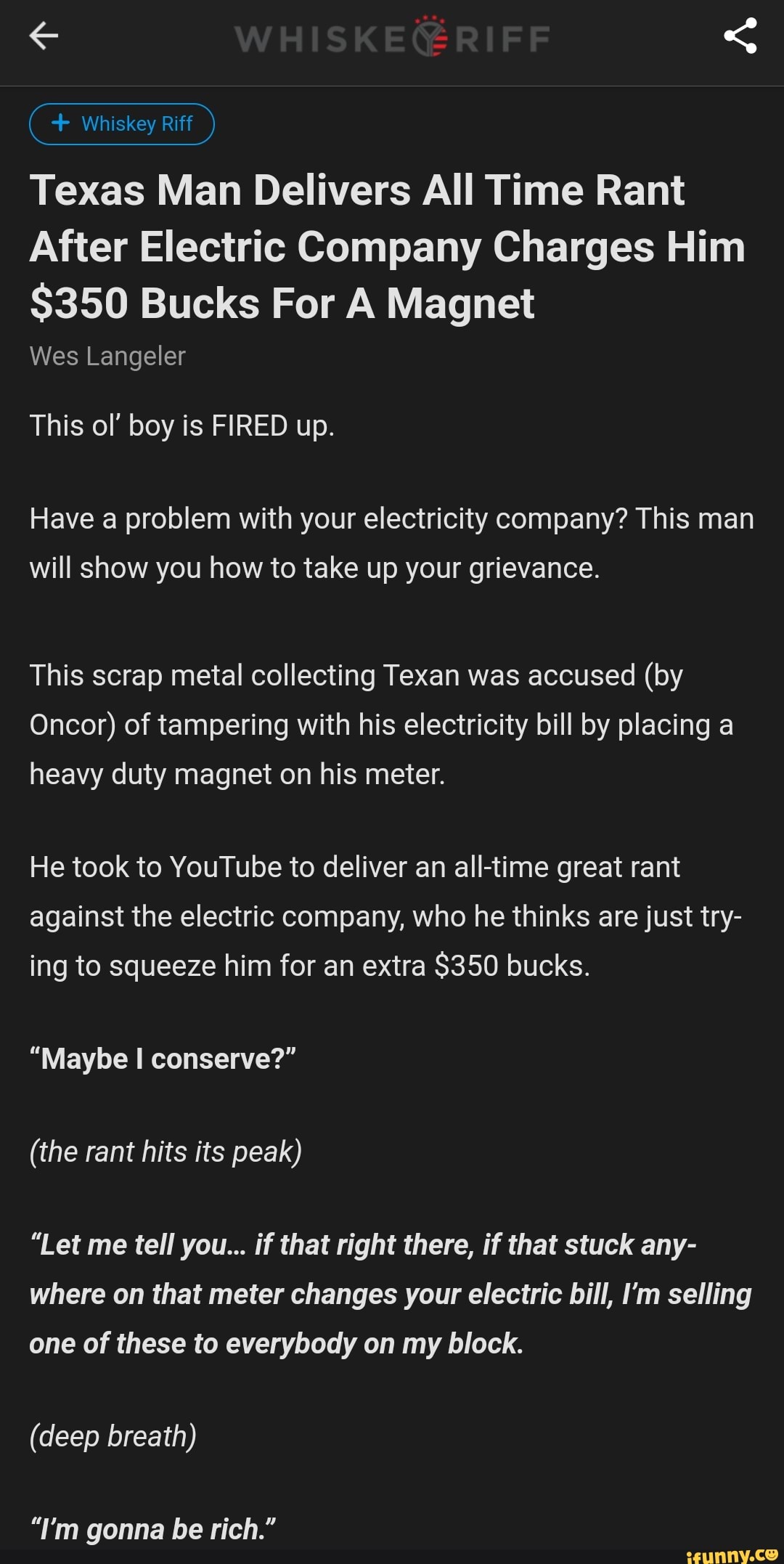This screenshot has width=784, height=1564.
Task: Click the Whiskey Riff follow button
Action: 121,123
